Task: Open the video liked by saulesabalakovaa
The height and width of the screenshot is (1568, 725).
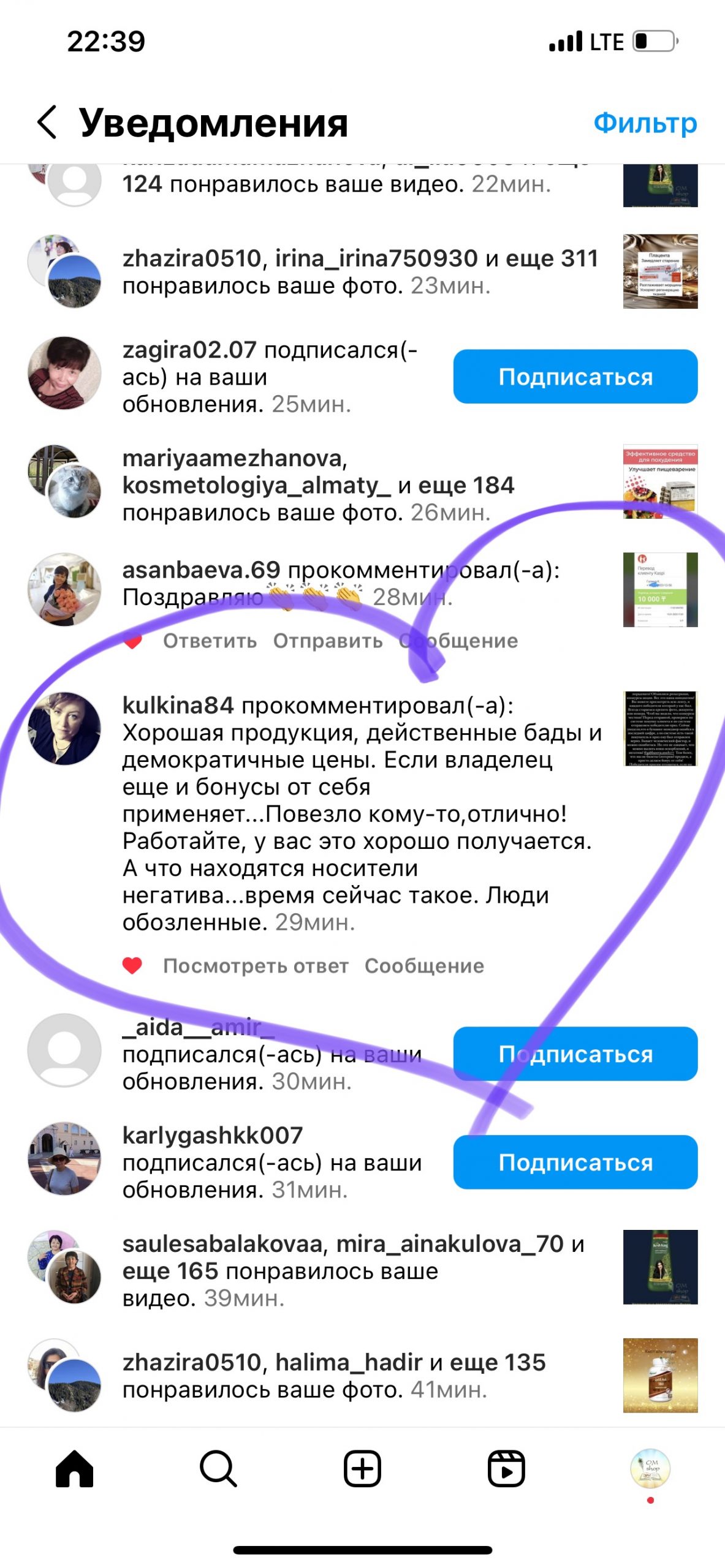Action: (660, 1267)
